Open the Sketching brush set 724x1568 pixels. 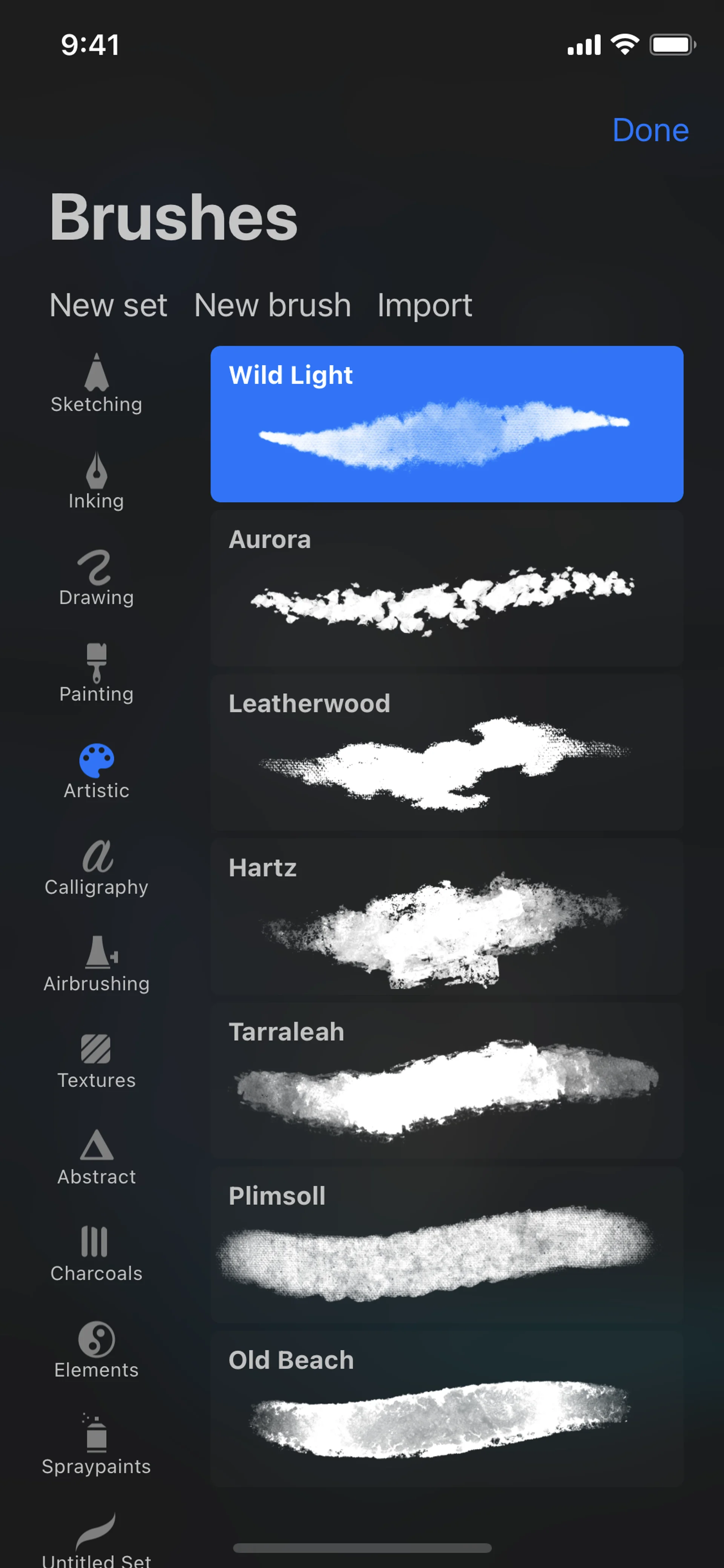point(96,384)
